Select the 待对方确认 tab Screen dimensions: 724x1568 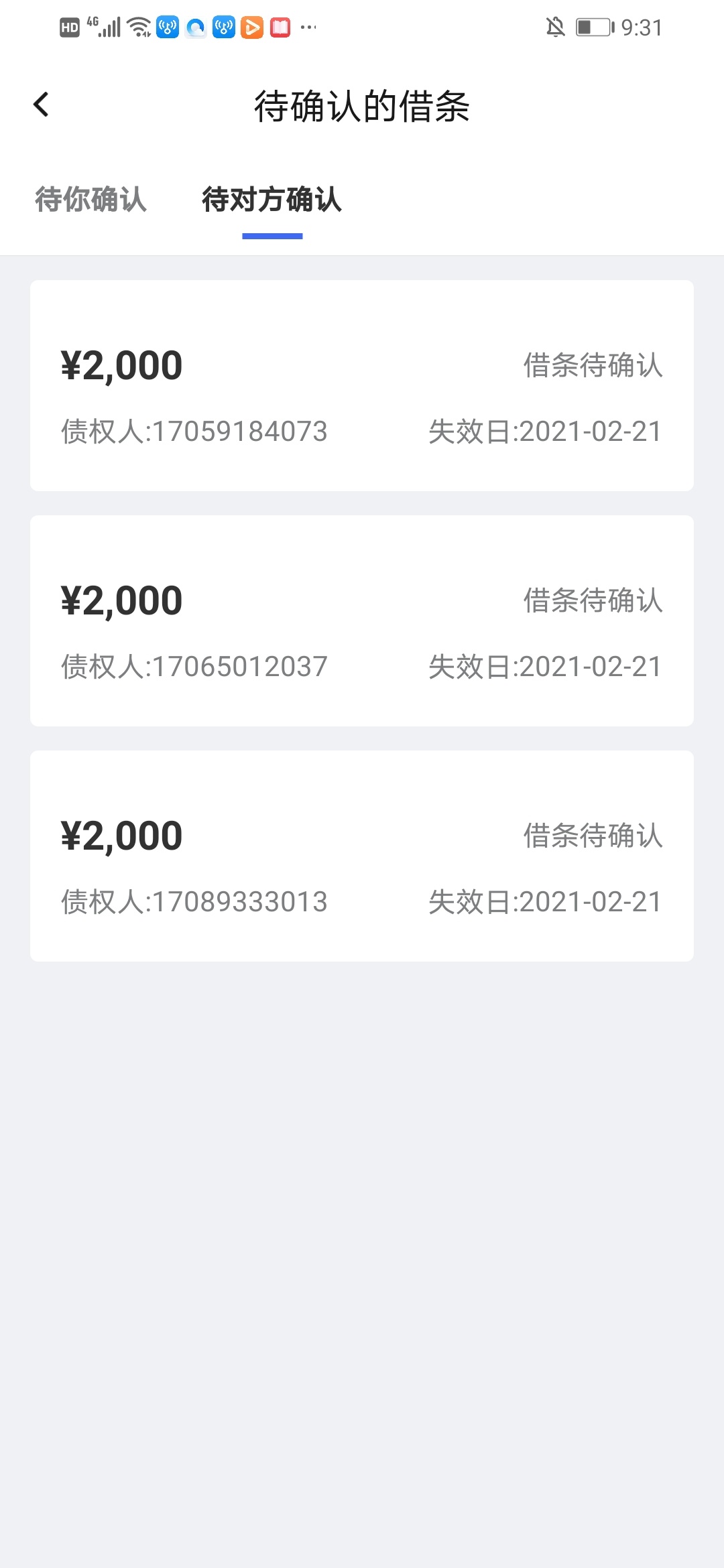[272, 200]
